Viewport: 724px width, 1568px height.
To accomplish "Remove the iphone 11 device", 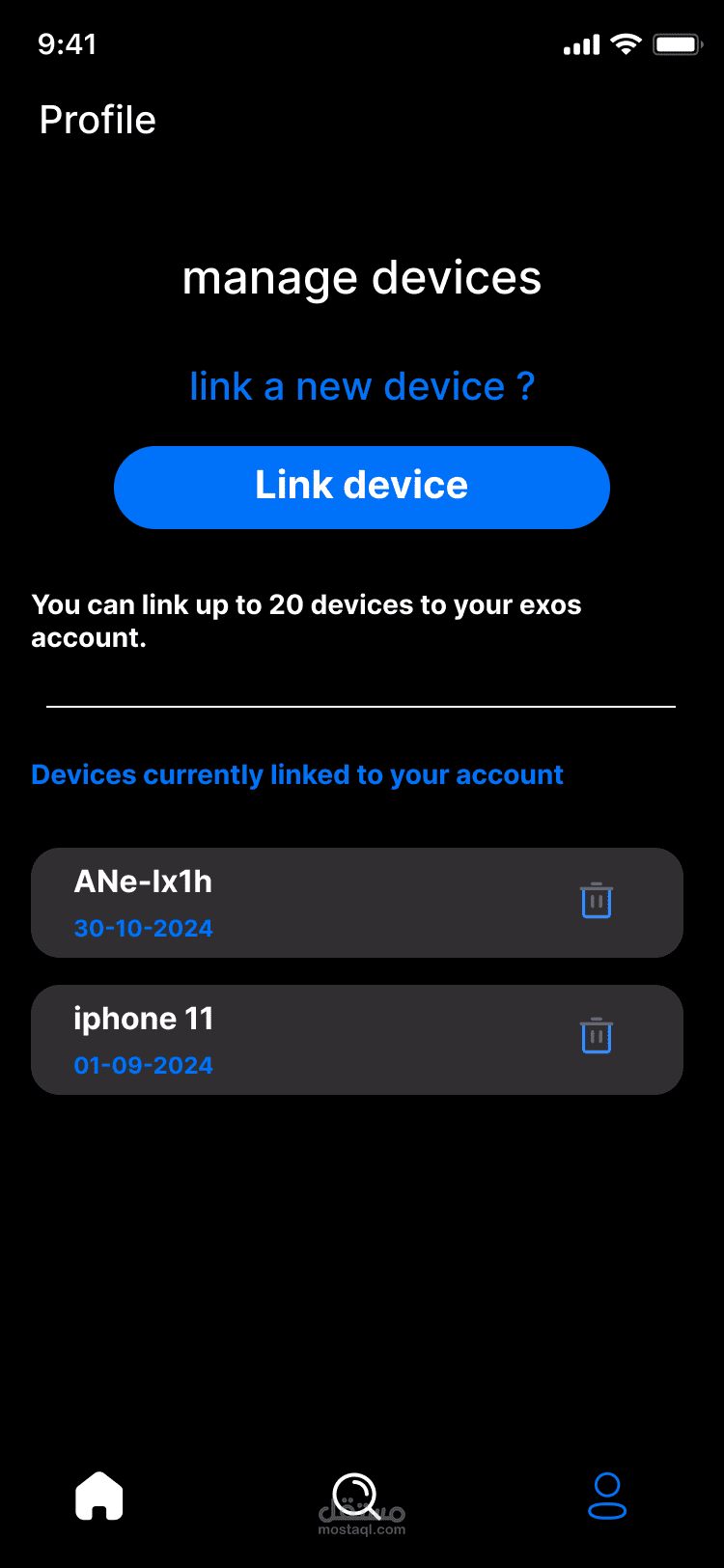I will click(x=597, y=1035).
